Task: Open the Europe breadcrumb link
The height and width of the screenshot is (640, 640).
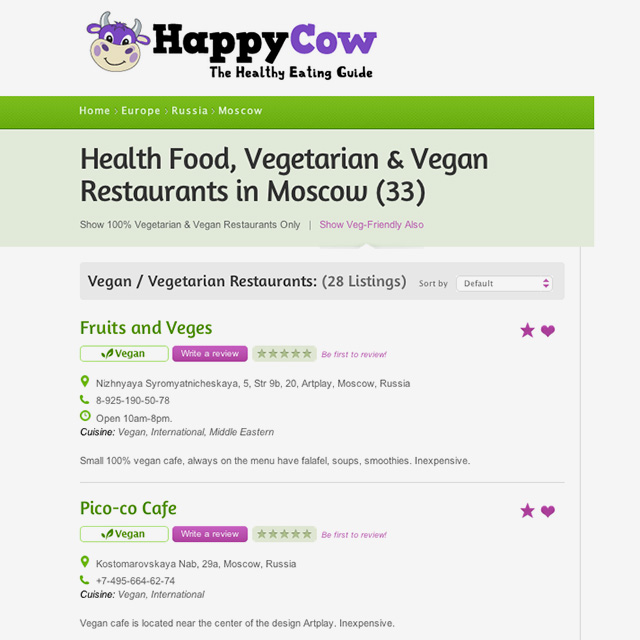Action: [141, 111]
